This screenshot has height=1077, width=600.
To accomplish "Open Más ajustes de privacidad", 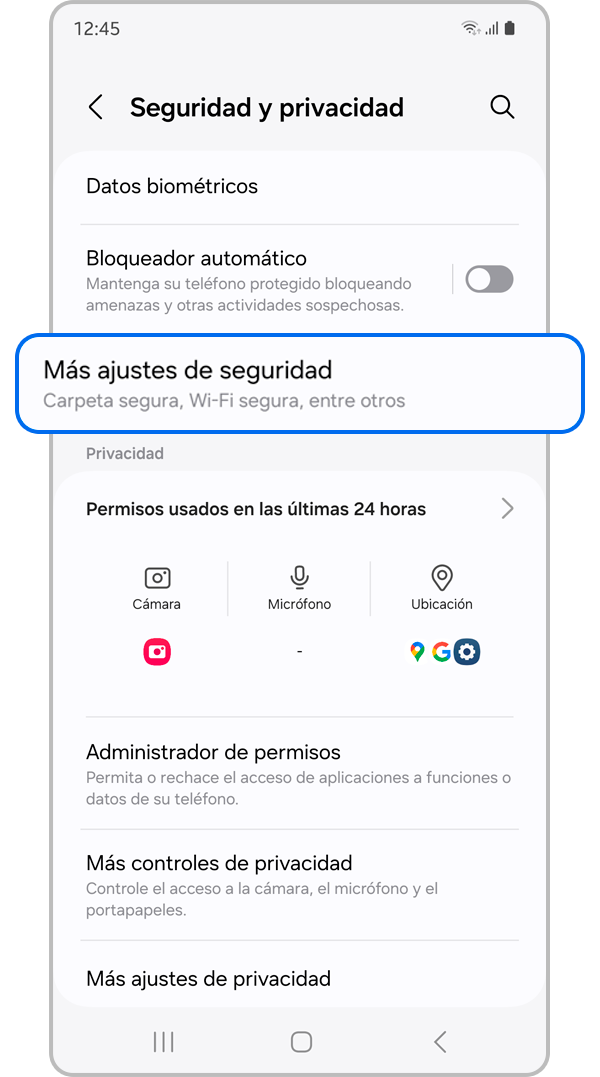I will (300, 978).
